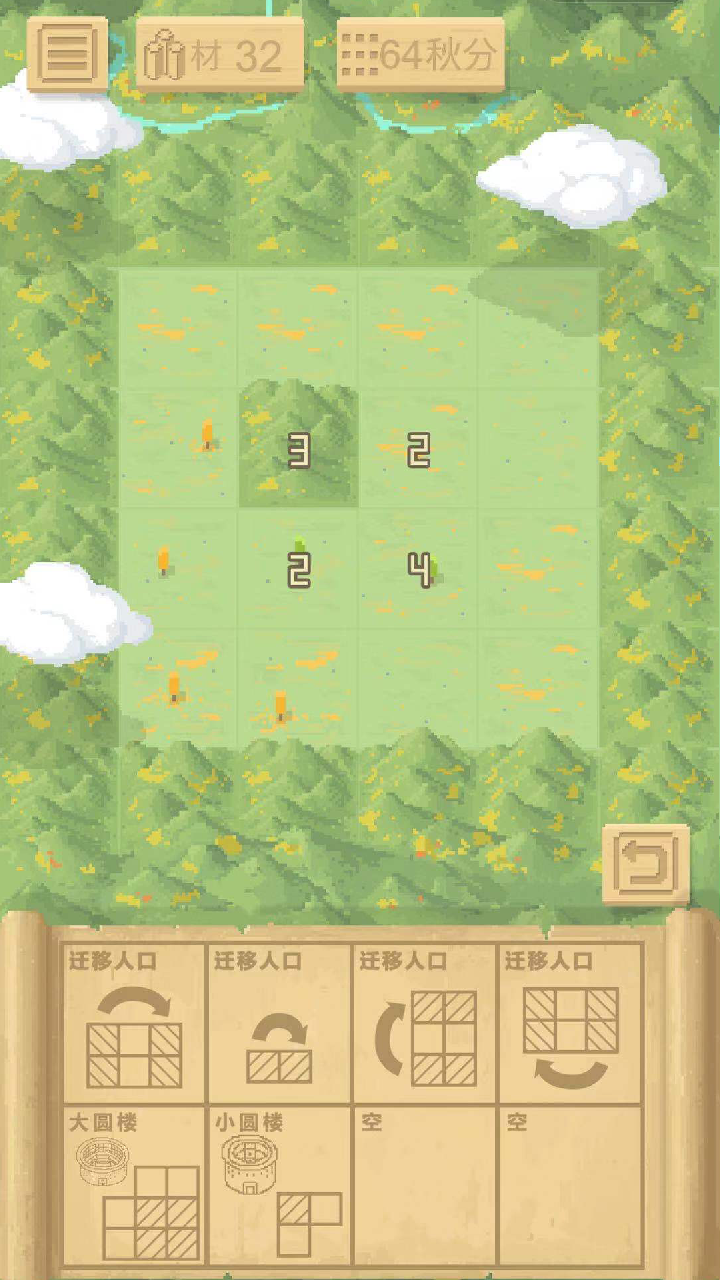Select the 迁移人口 card with left curved arrow
This screenshot has width=720, height=1280.
tap(424, 1024)
